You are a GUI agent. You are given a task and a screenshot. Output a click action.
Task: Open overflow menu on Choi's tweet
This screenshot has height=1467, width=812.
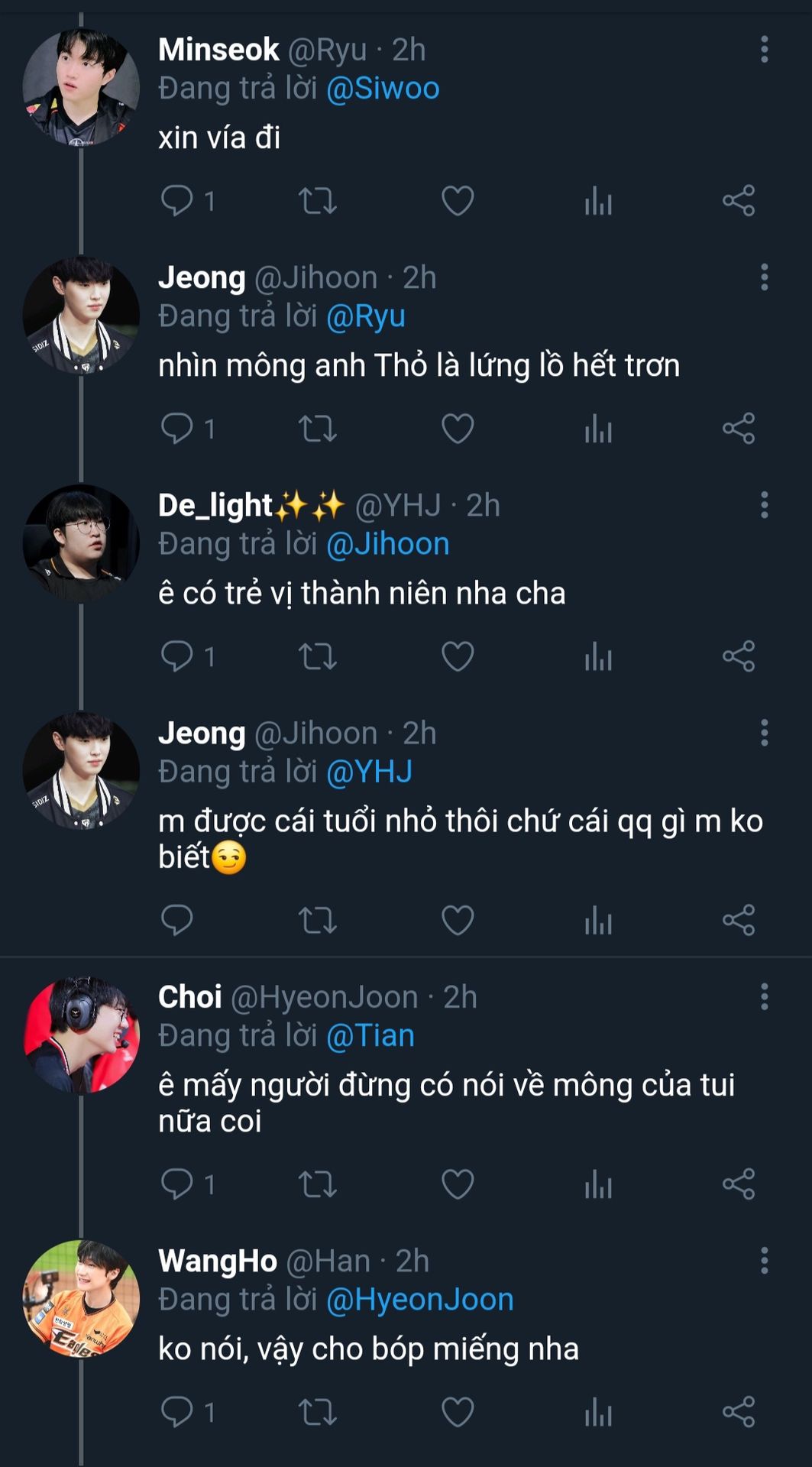coord(764,997)
